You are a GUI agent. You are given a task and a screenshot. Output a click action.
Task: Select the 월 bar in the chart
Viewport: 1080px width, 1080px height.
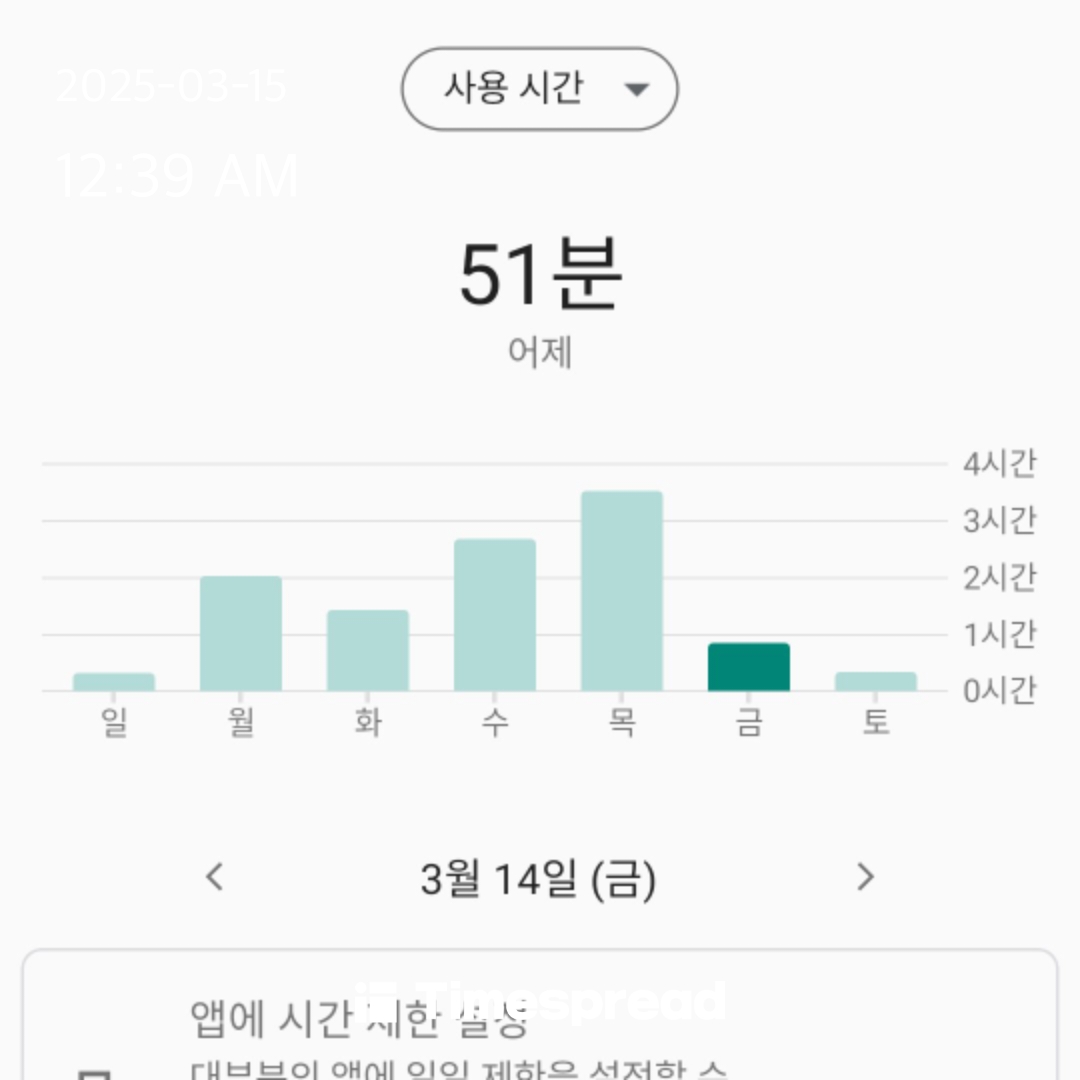tap(240, 634)
